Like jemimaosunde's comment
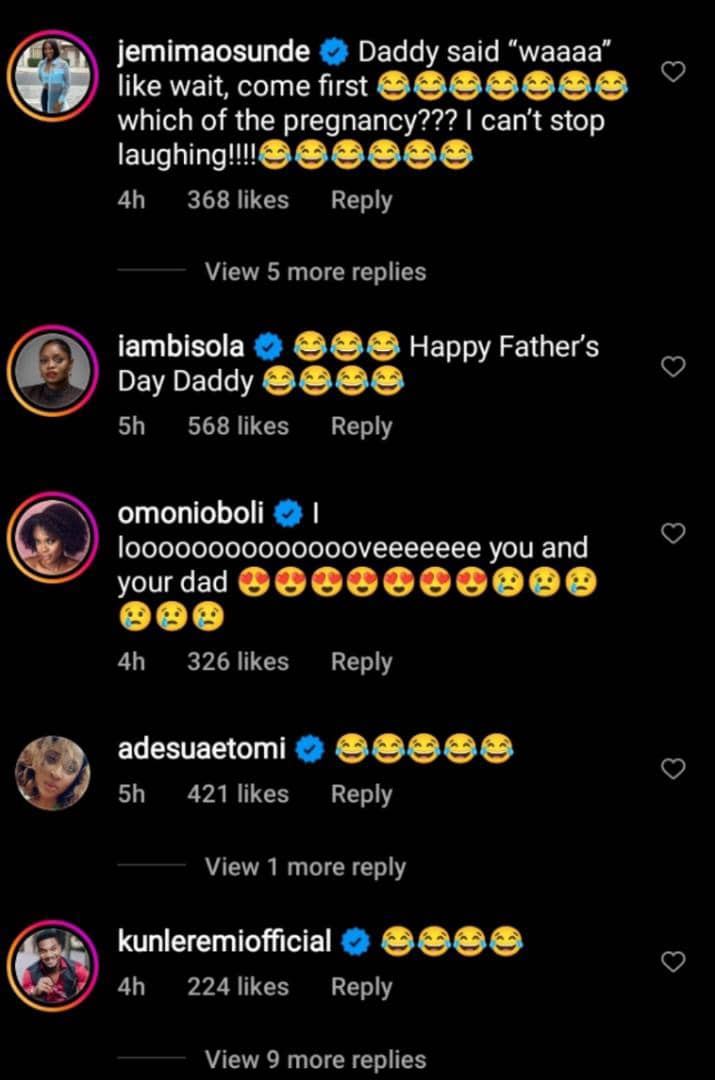Viewport: 715px width, 1080px height. click(673, 71)
